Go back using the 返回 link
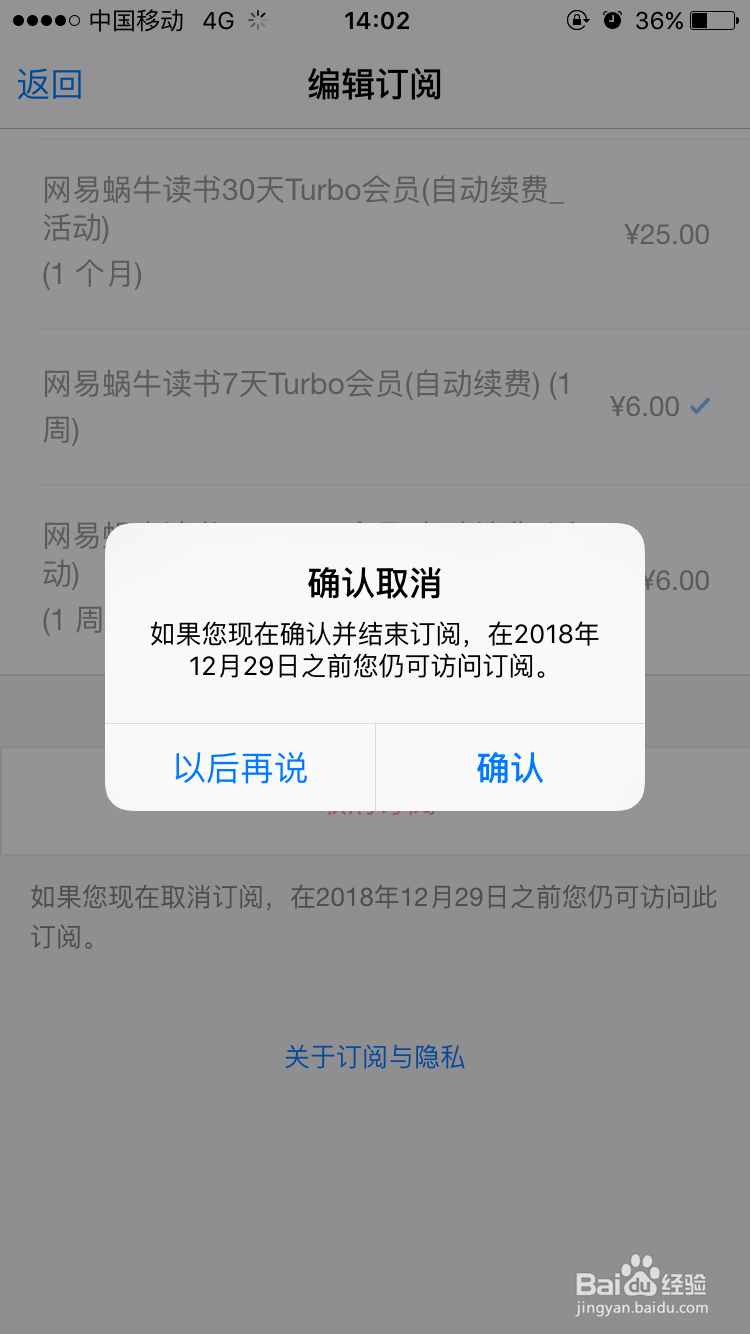This screenshot has height=1334, width=750. tap(49, 86)
